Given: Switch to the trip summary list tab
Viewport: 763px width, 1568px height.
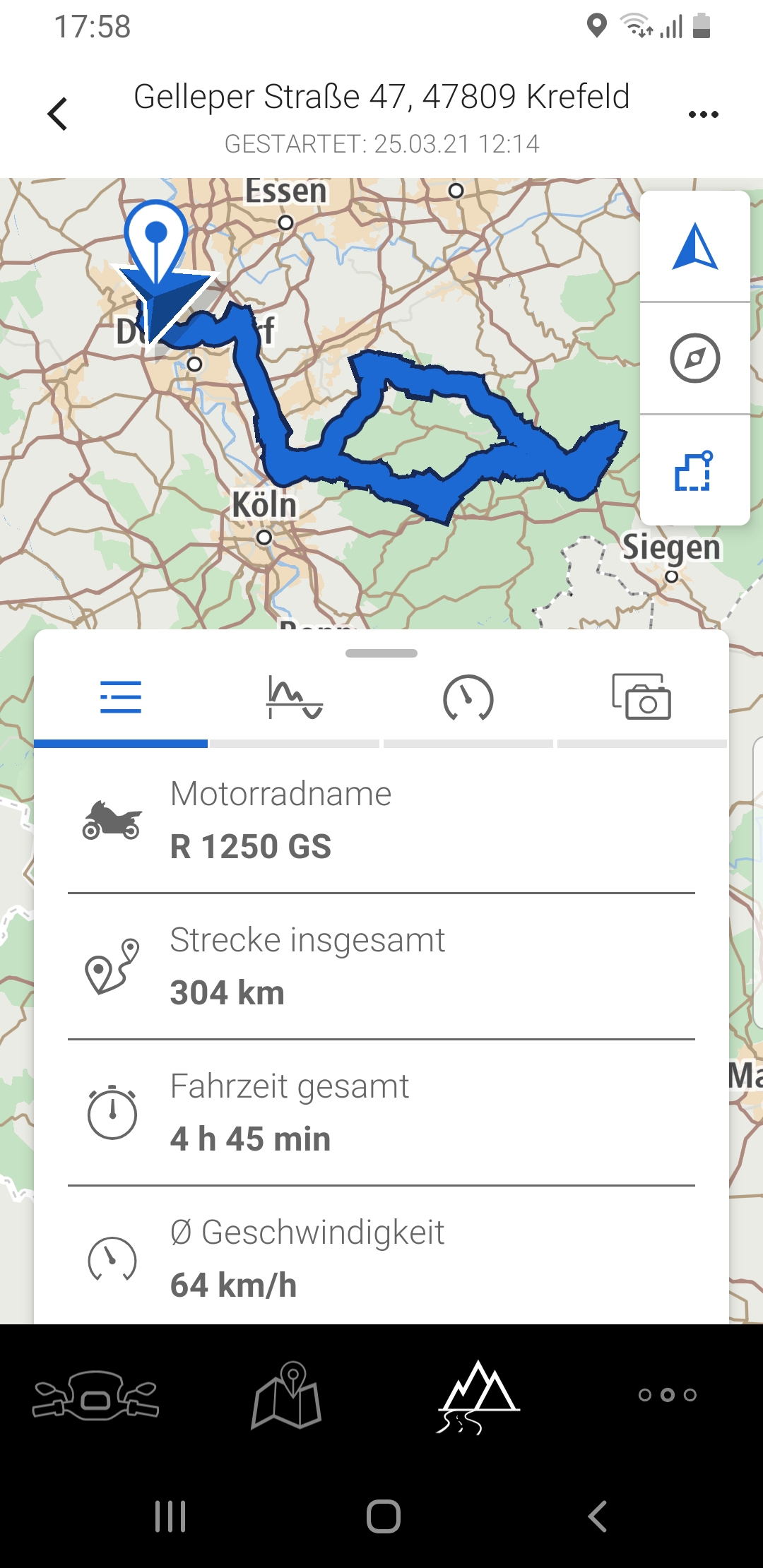Looking at the screenshot, I should click(x=121, y=698).
